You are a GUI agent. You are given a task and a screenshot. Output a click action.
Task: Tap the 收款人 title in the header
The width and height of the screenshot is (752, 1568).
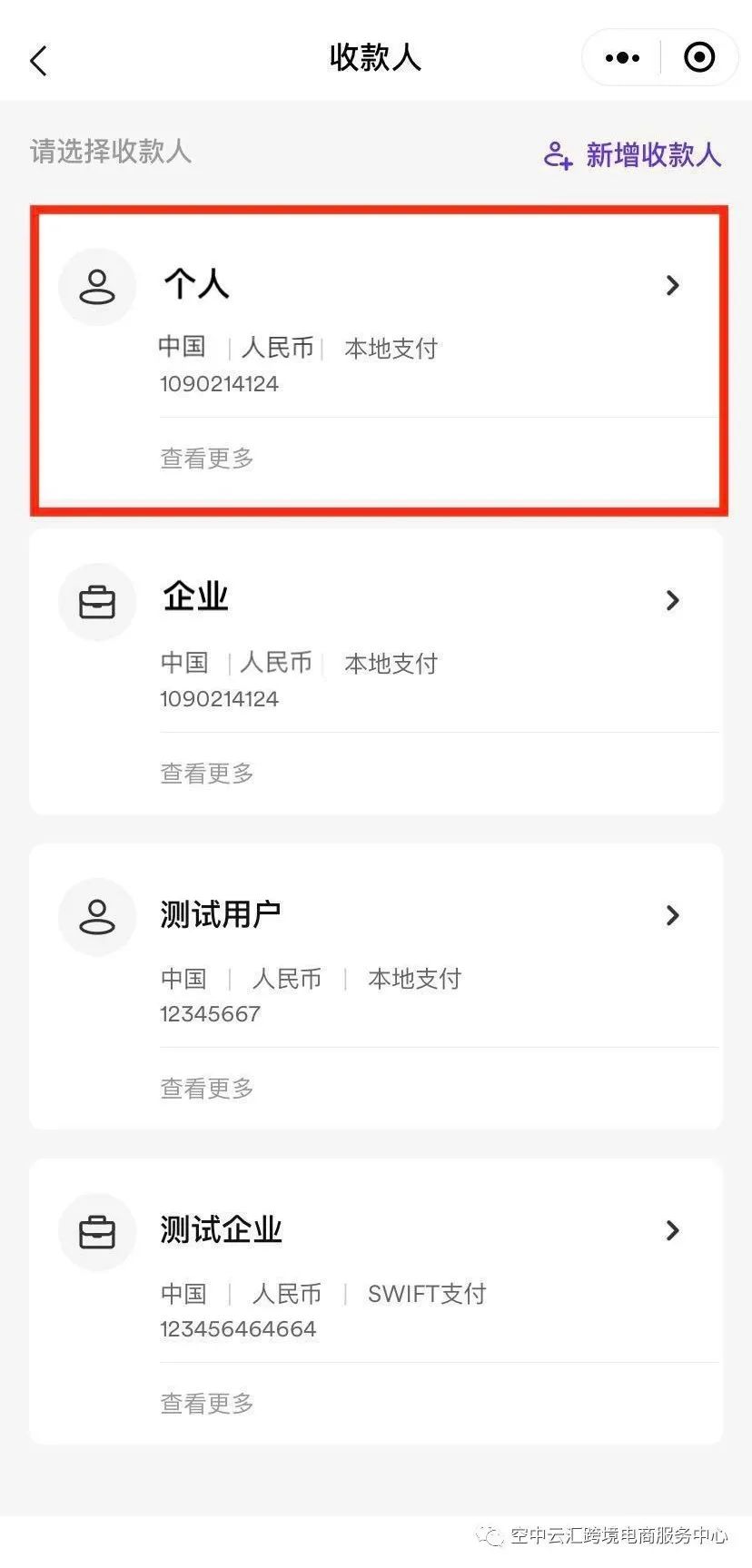[x=376, y=57]
